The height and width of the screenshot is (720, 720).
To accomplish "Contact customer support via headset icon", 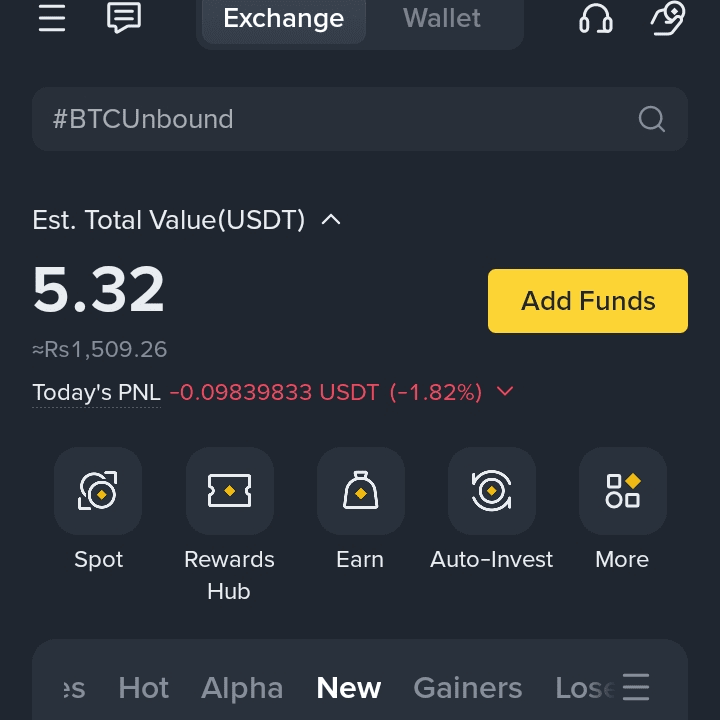I will click(596, 18).
